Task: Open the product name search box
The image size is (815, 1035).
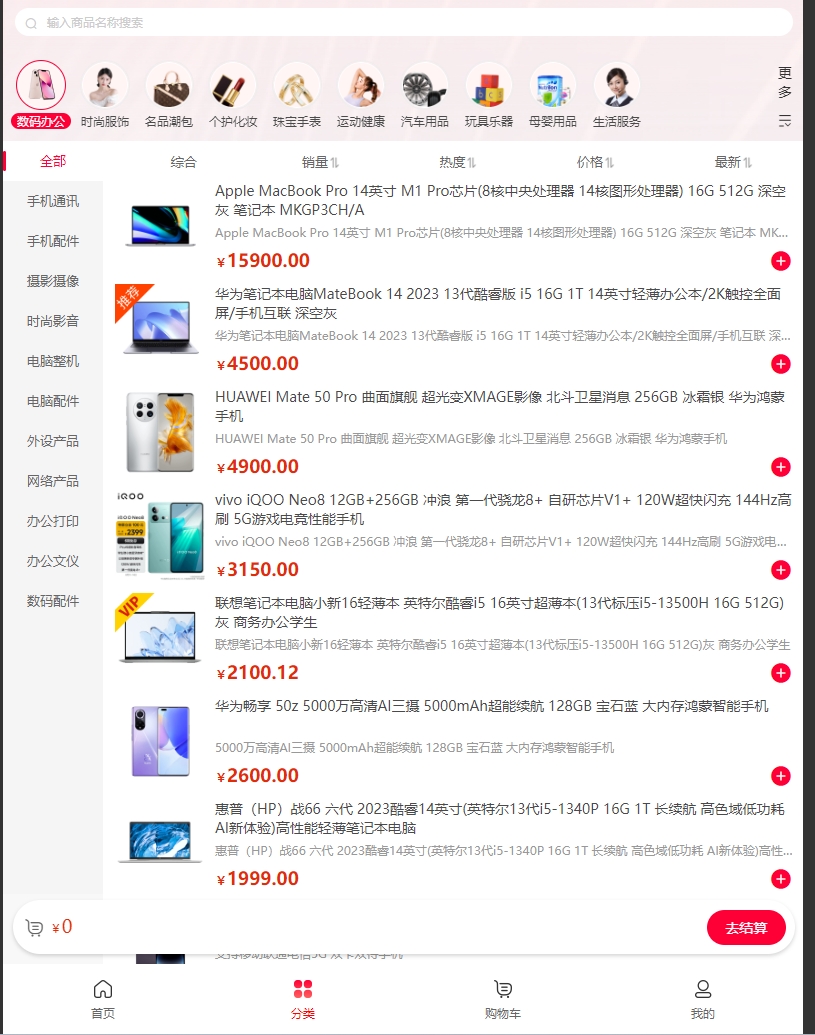Action: pos(400,22)
